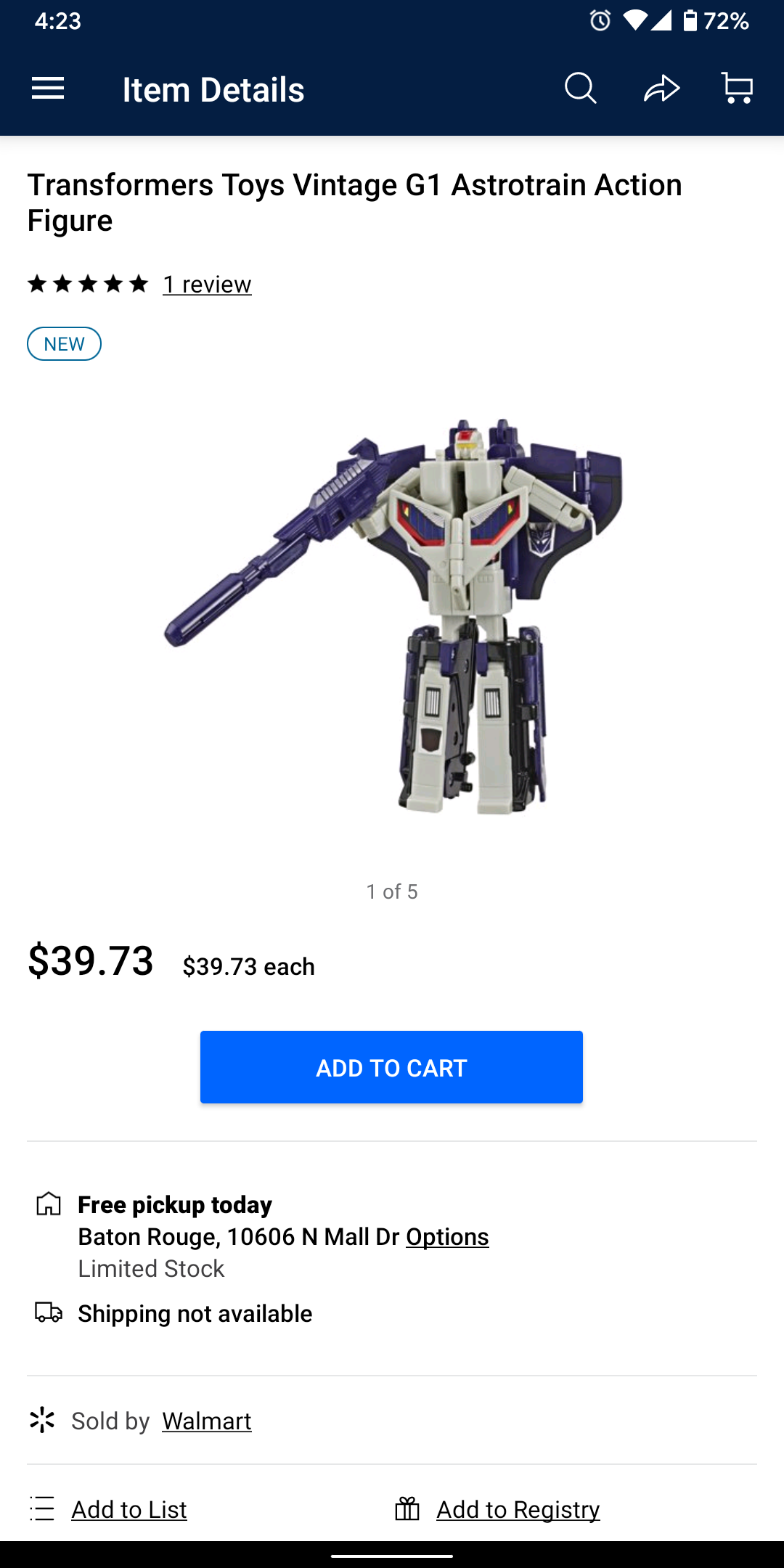This screenshot has width=784, height=1568.
Task: Open the Walmart seller link
Action: tap(206, 1421)
